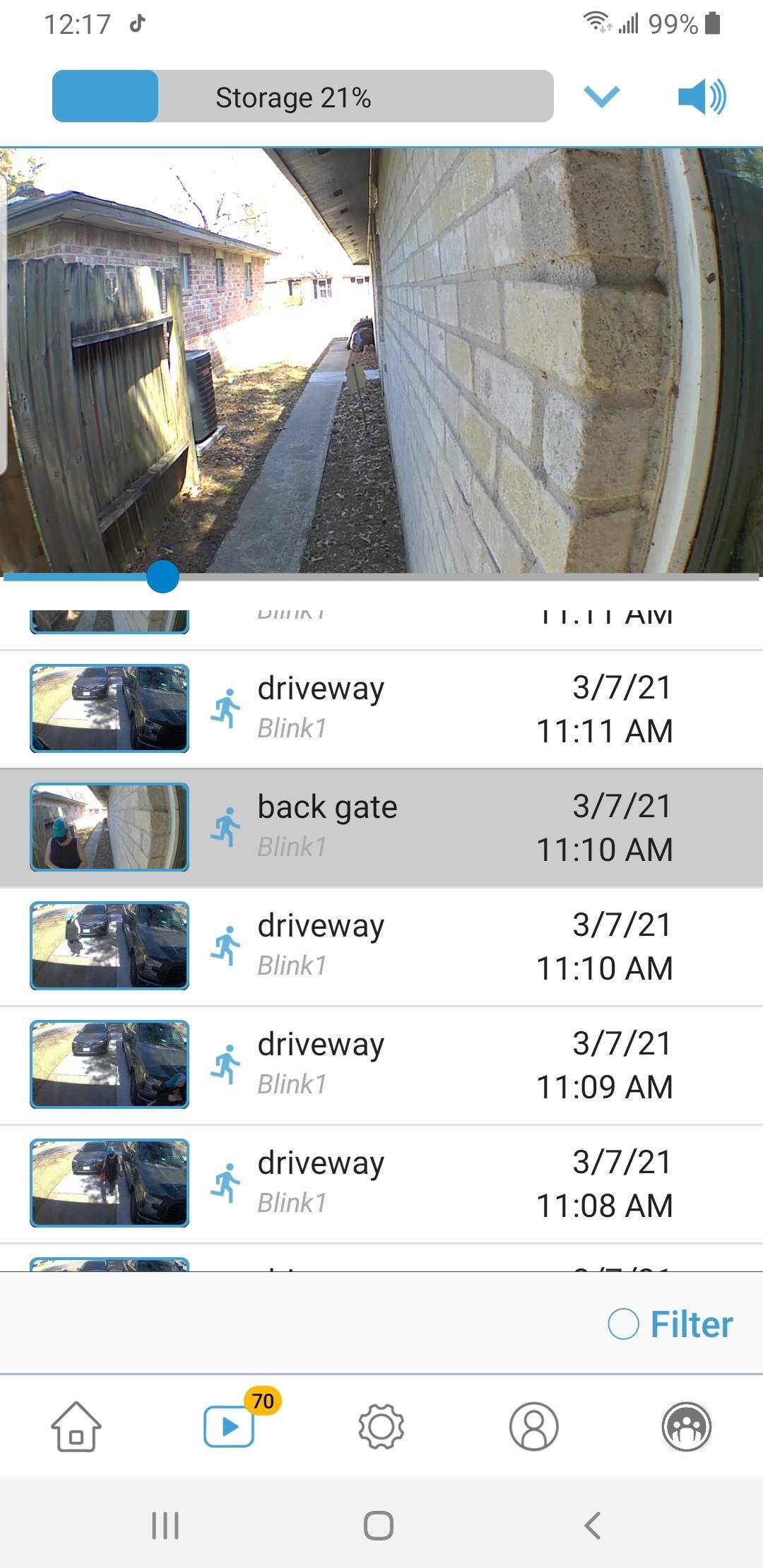This screenshot has width=763, height=1568.
Task: View the driveway clip from 11:08 AM
Action: pos(381,1183)
